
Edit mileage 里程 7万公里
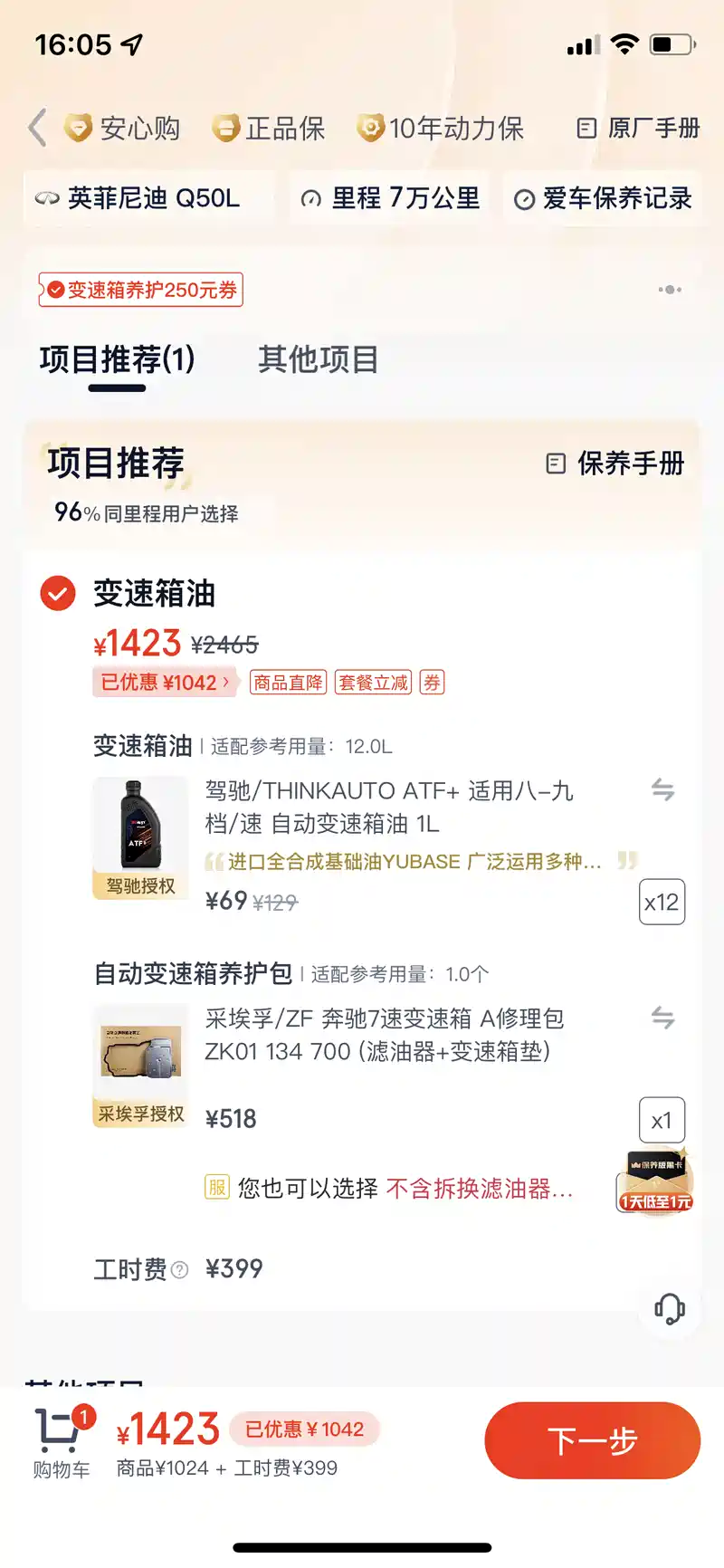click(390, 197)
